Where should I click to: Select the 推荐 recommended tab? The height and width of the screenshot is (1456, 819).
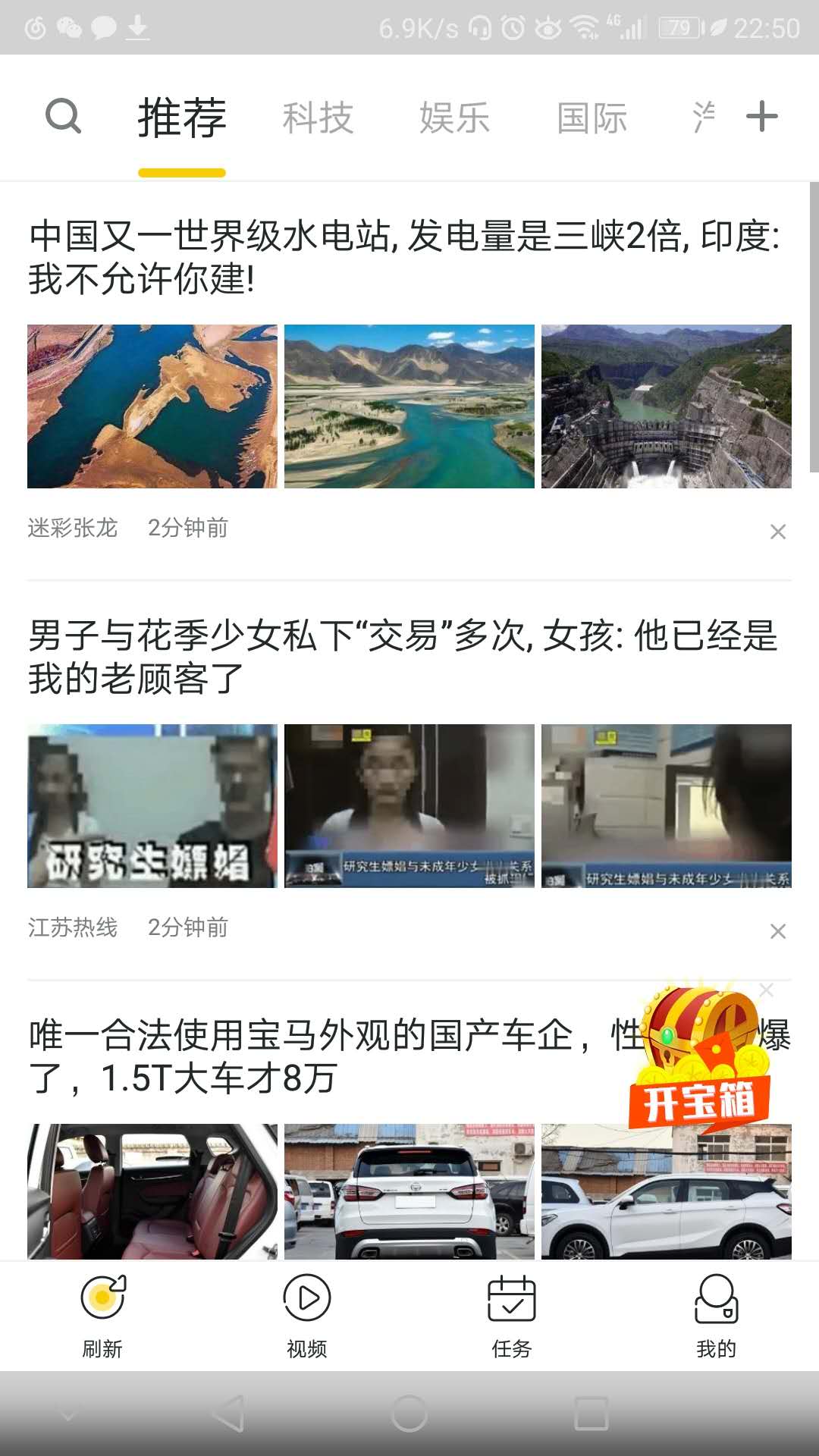(181, 115)
